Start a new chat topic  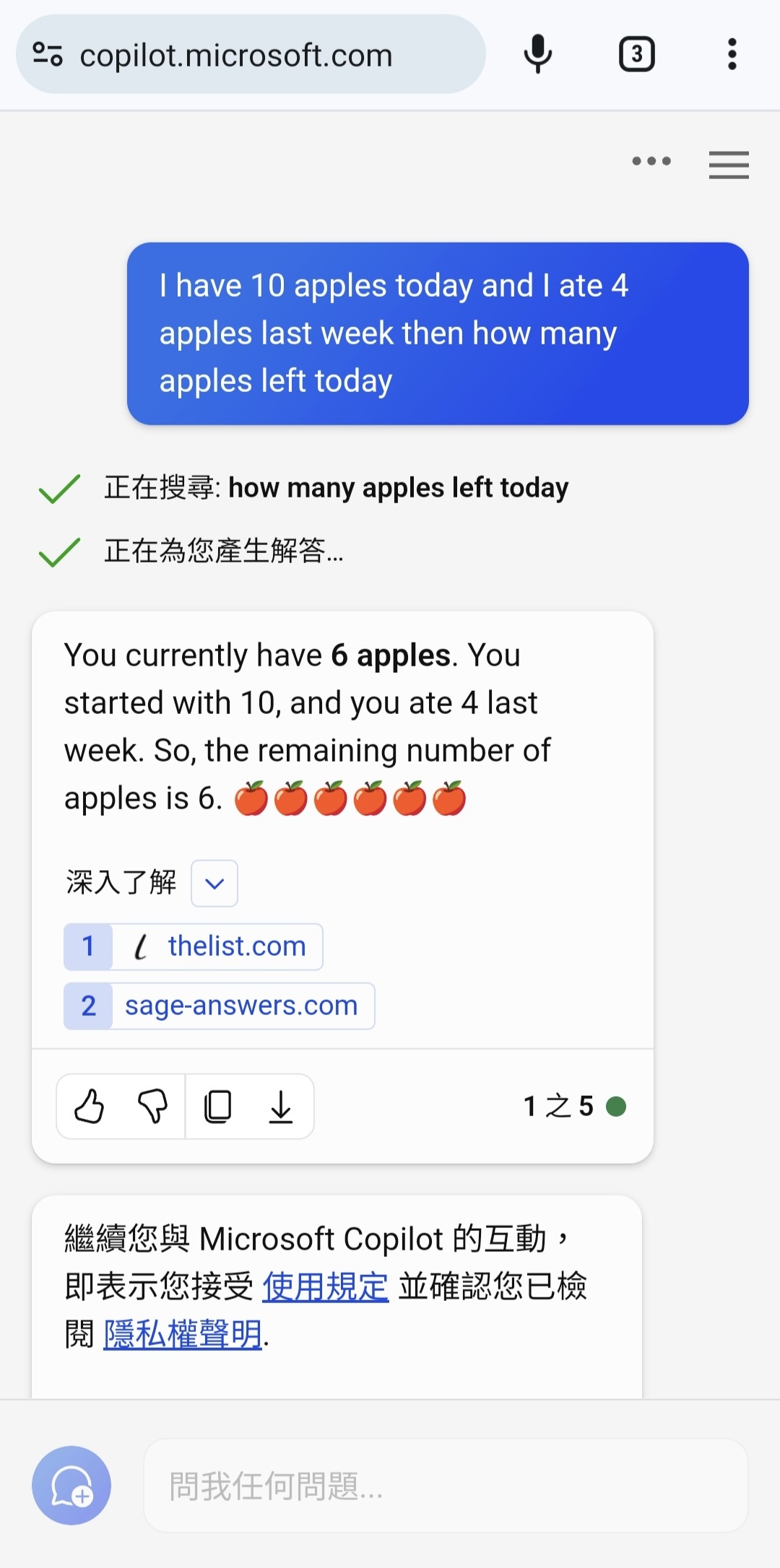click(71, 1485)
